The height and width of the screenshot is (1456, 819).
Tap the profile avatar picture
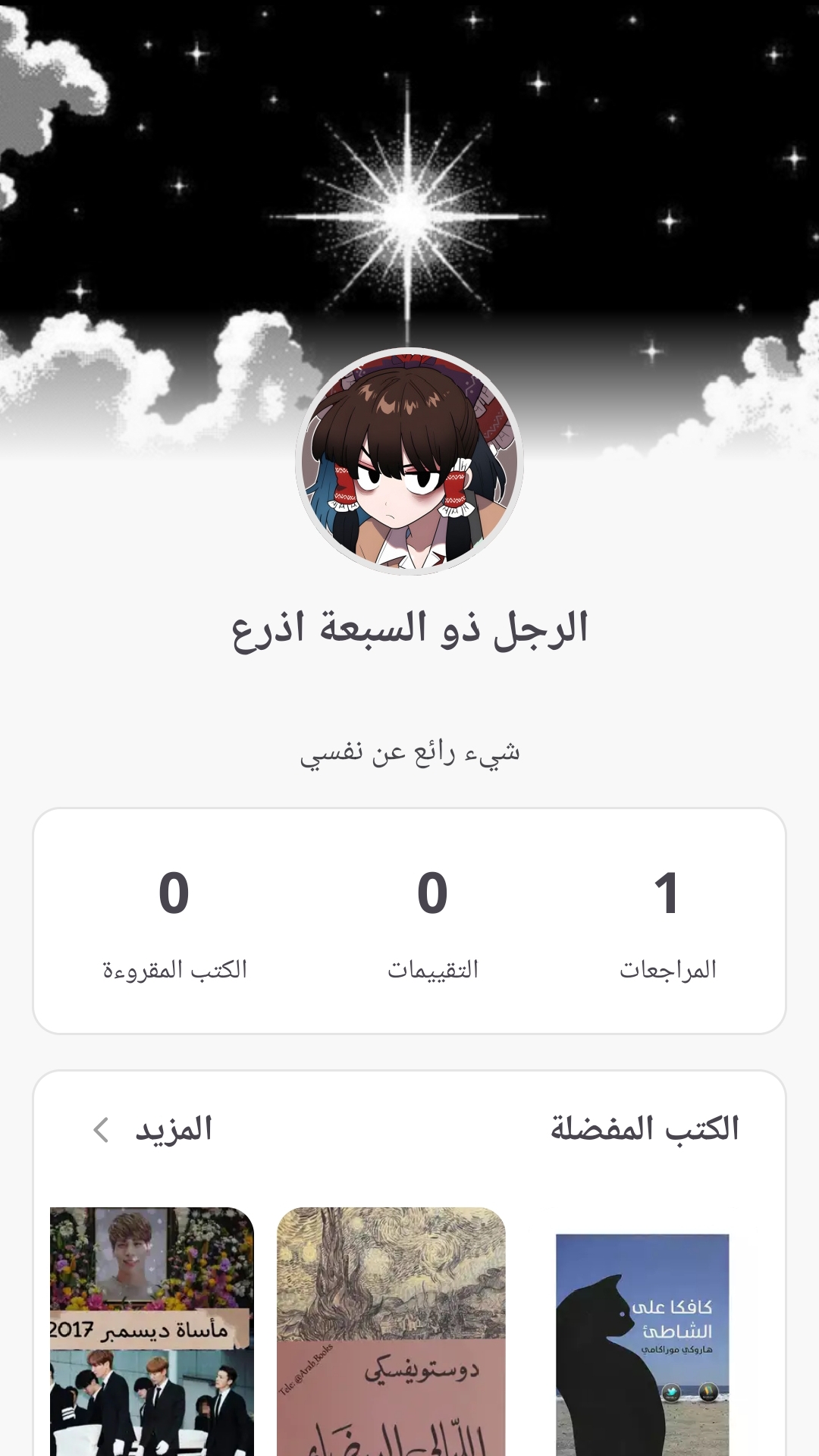coord(409,461)
